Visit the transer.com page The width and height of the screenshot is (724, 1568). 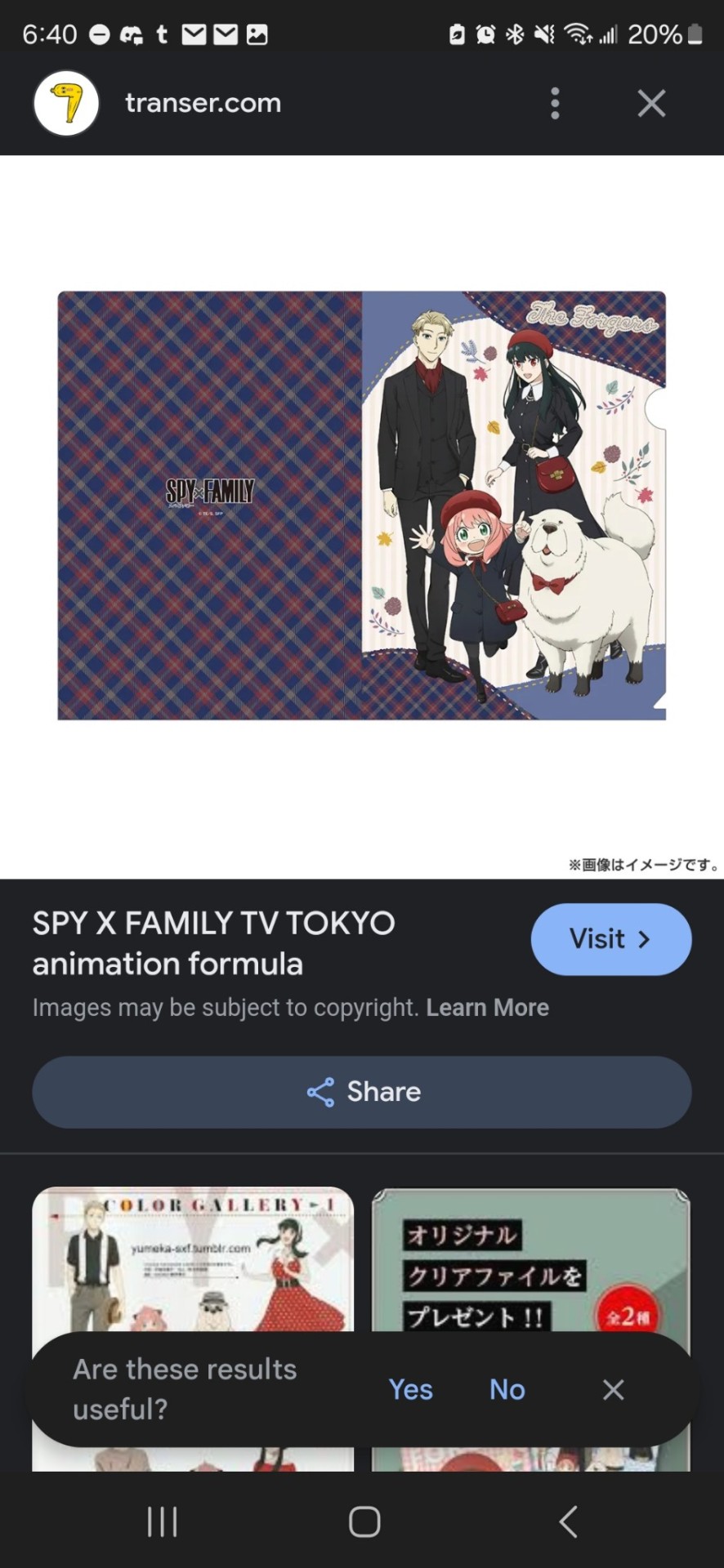click(610, 939)
